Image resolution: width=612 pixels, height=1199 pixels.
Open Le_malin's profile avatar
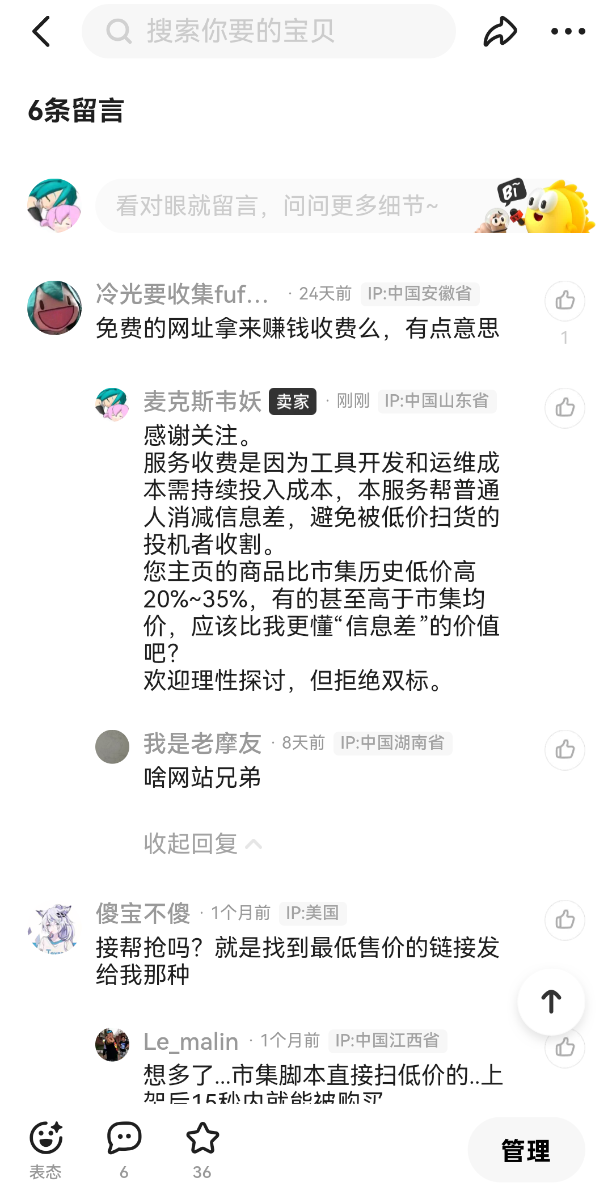[112, 1045]
